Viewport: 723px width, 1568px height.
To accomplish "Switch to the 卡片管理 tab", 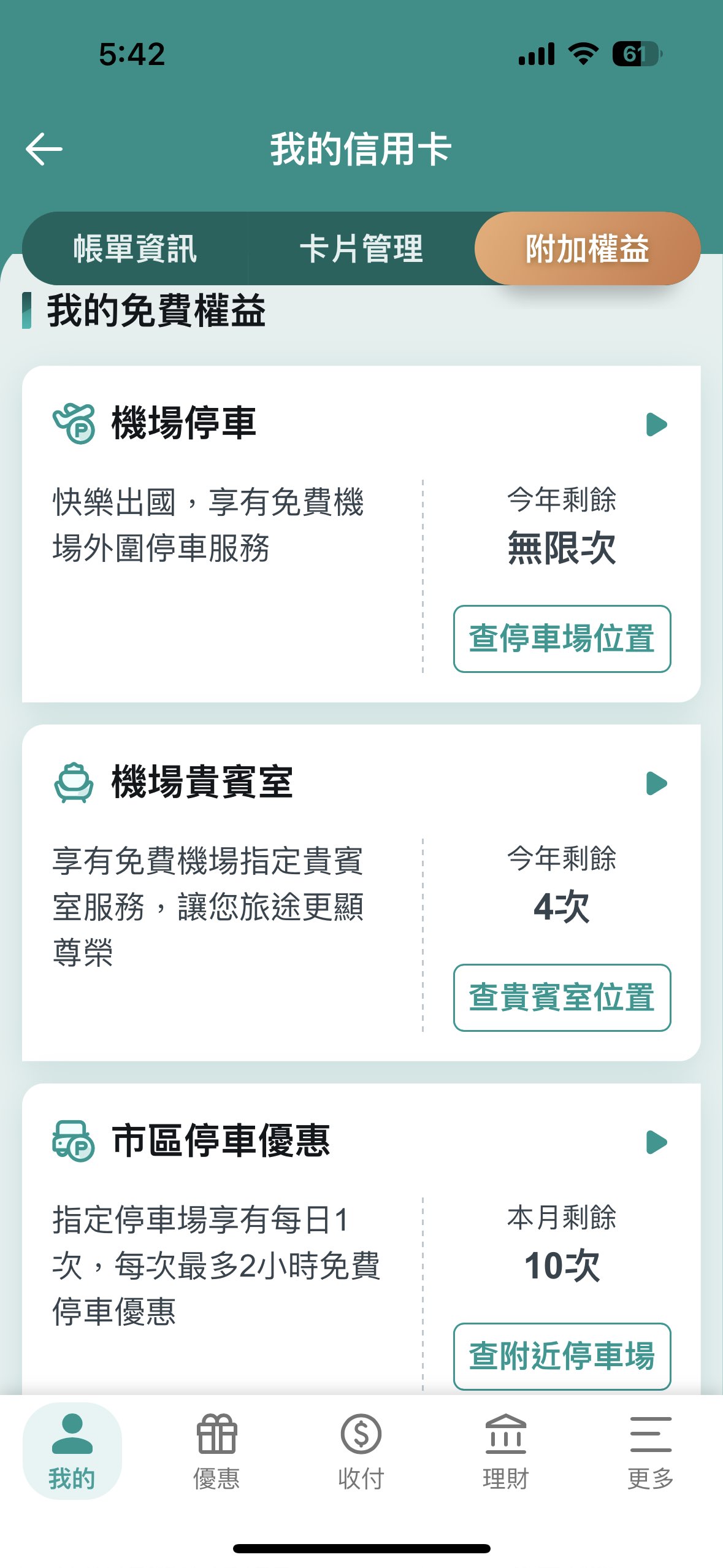I will pos(361,248).
